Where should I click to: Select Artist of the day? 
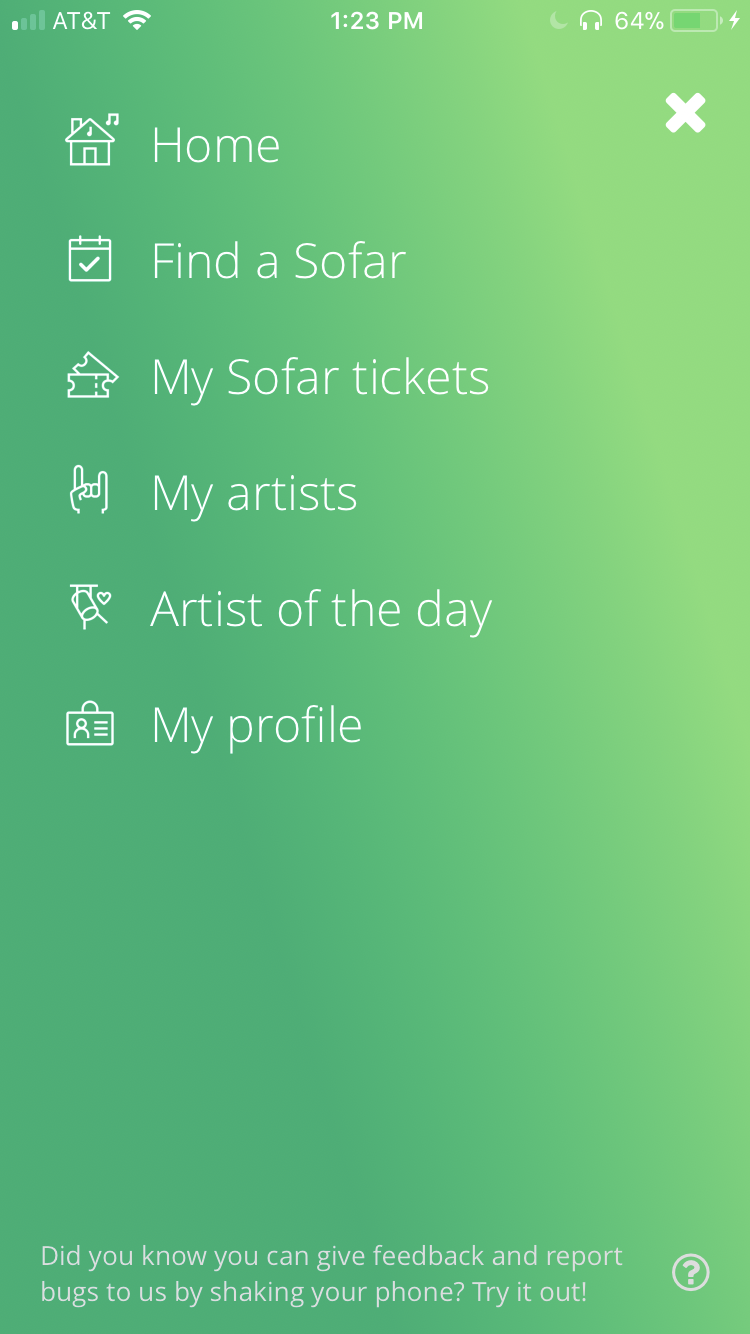[278, 609]
